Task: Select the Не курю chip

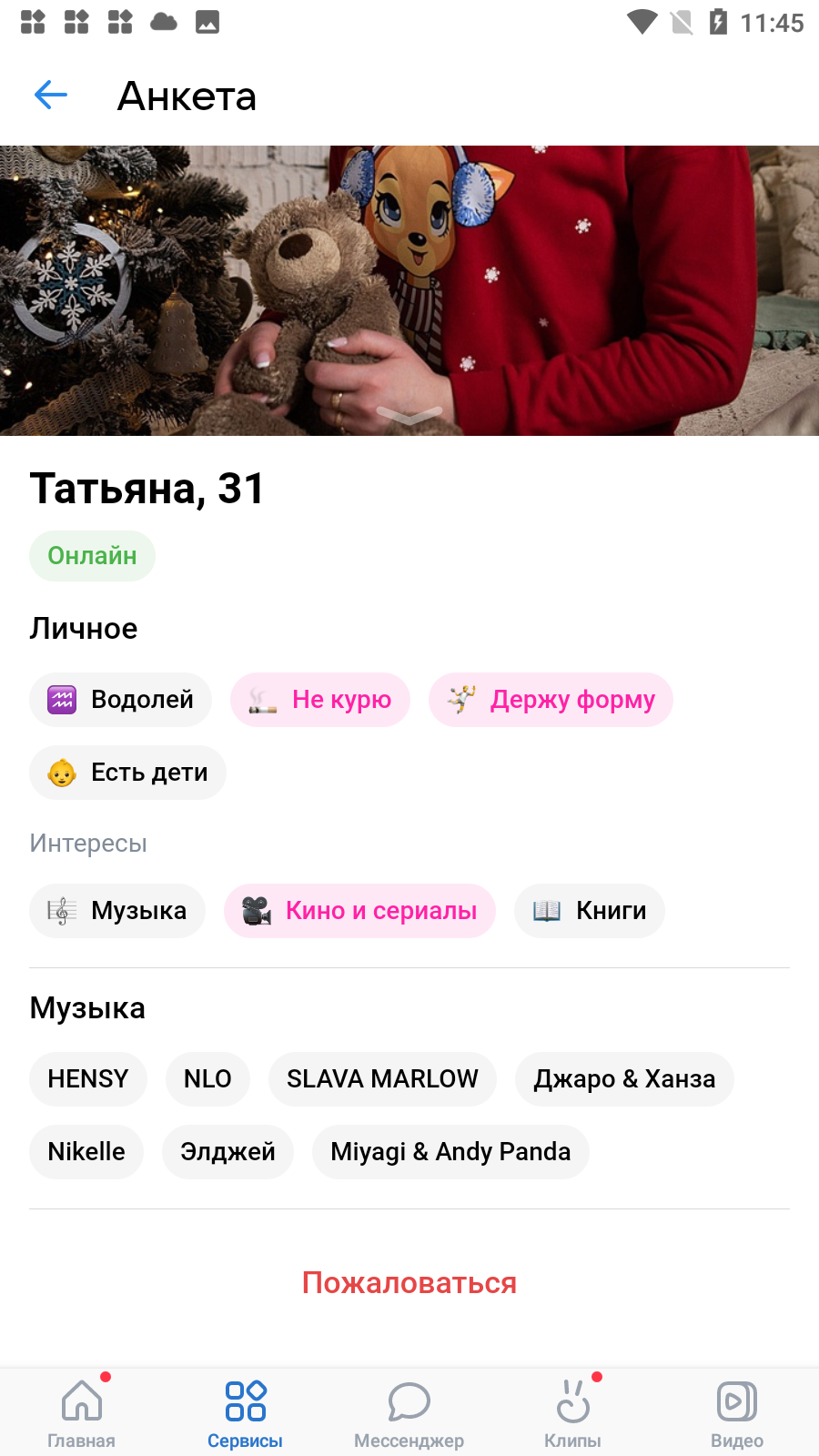Action: coord(320,700)
